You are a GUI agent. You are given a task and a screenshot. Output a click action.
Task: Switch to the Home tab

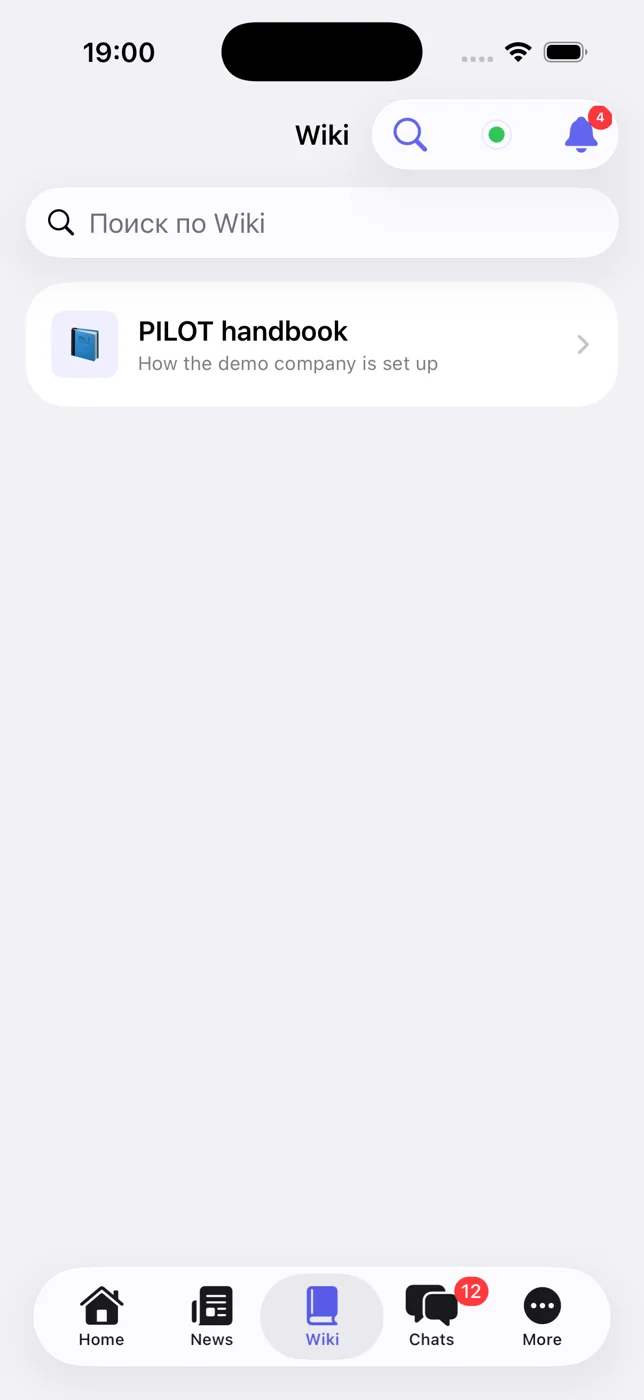pos(101,1317)
